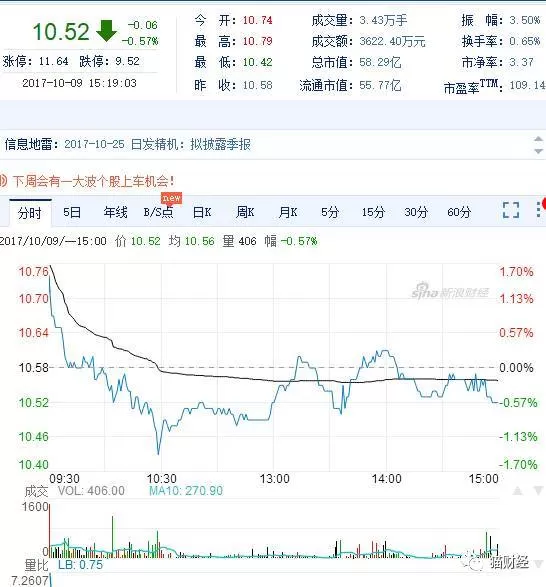Tap the down triangle beside the volume indicator
The width and height of the screenshot is (546, 587).
point(539,491)
